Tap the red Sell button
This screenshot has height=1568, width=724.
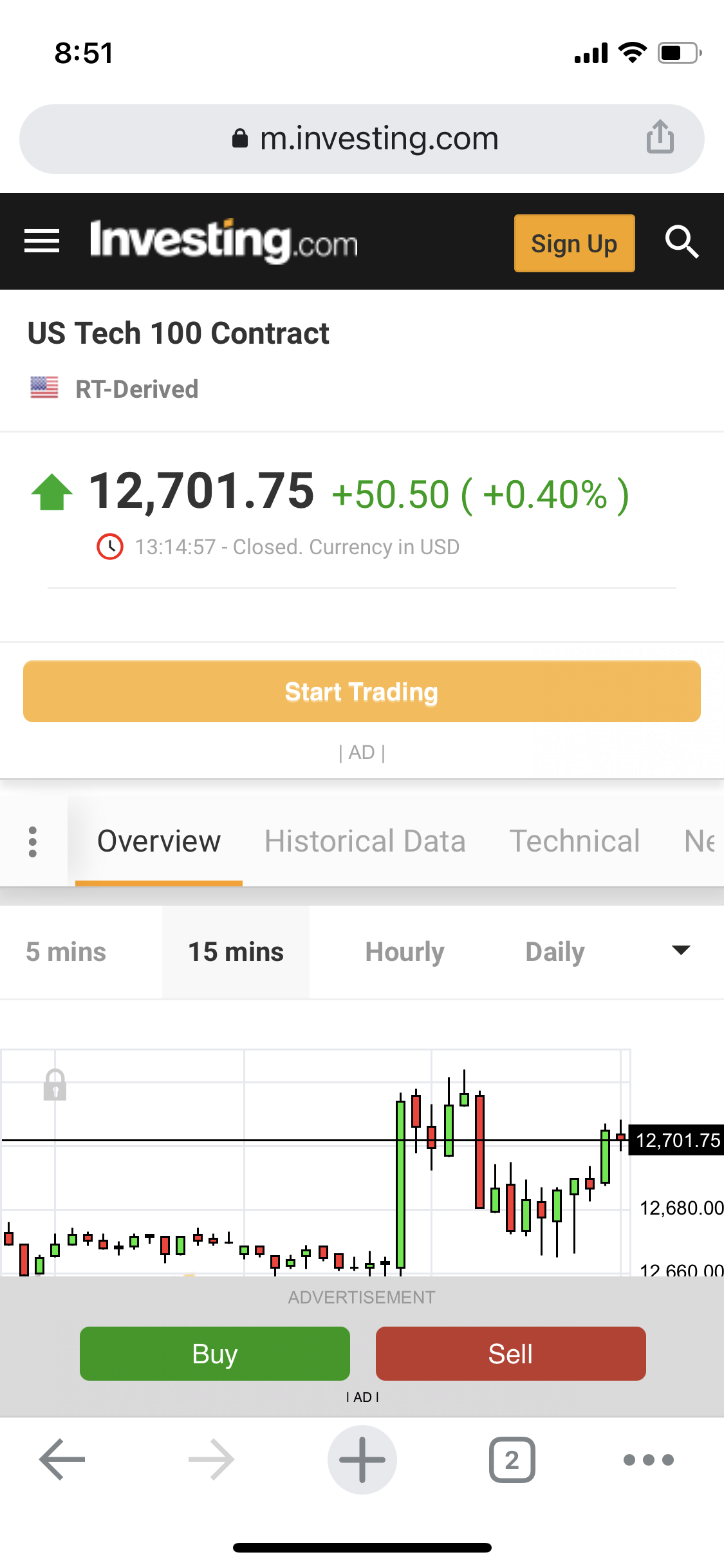point(510,1354)
